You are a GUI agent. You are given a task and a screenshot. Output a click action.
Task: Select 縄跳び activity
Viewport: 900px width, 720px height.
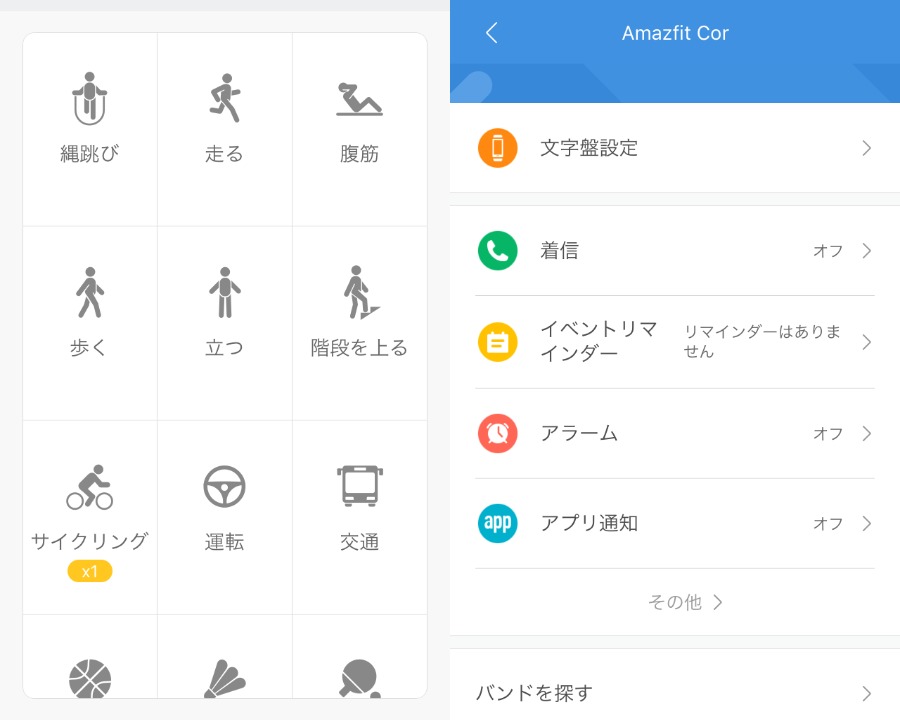(x=90, y=128)
